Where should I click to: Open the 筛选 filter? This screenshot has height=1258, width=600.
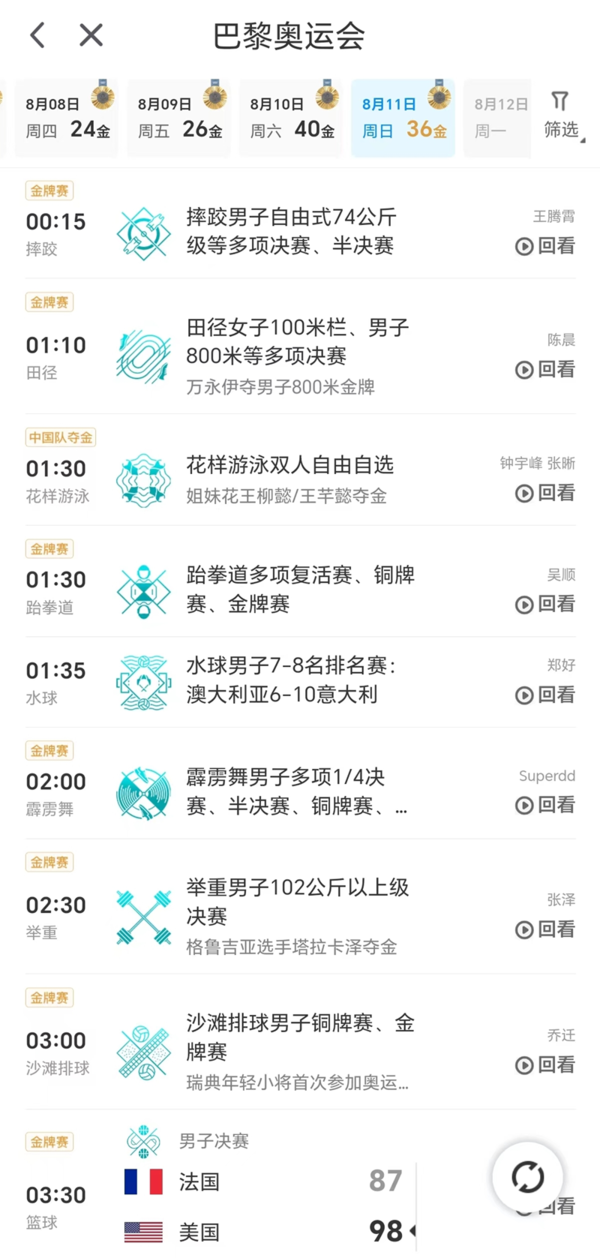point(561,116)
